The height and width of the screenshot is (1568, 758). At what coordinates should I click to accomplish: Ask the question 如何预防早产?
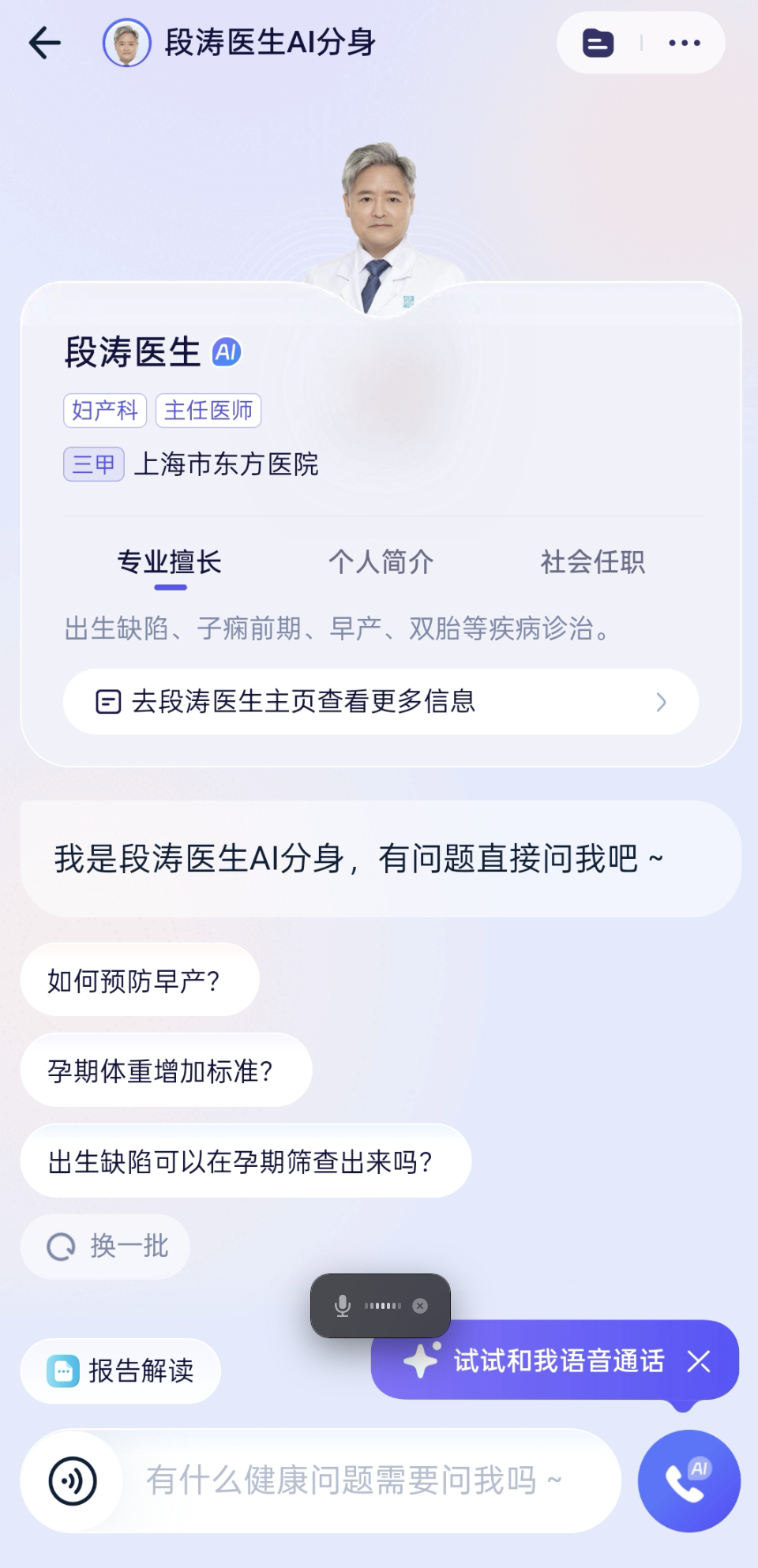click(x=139, y=980)
